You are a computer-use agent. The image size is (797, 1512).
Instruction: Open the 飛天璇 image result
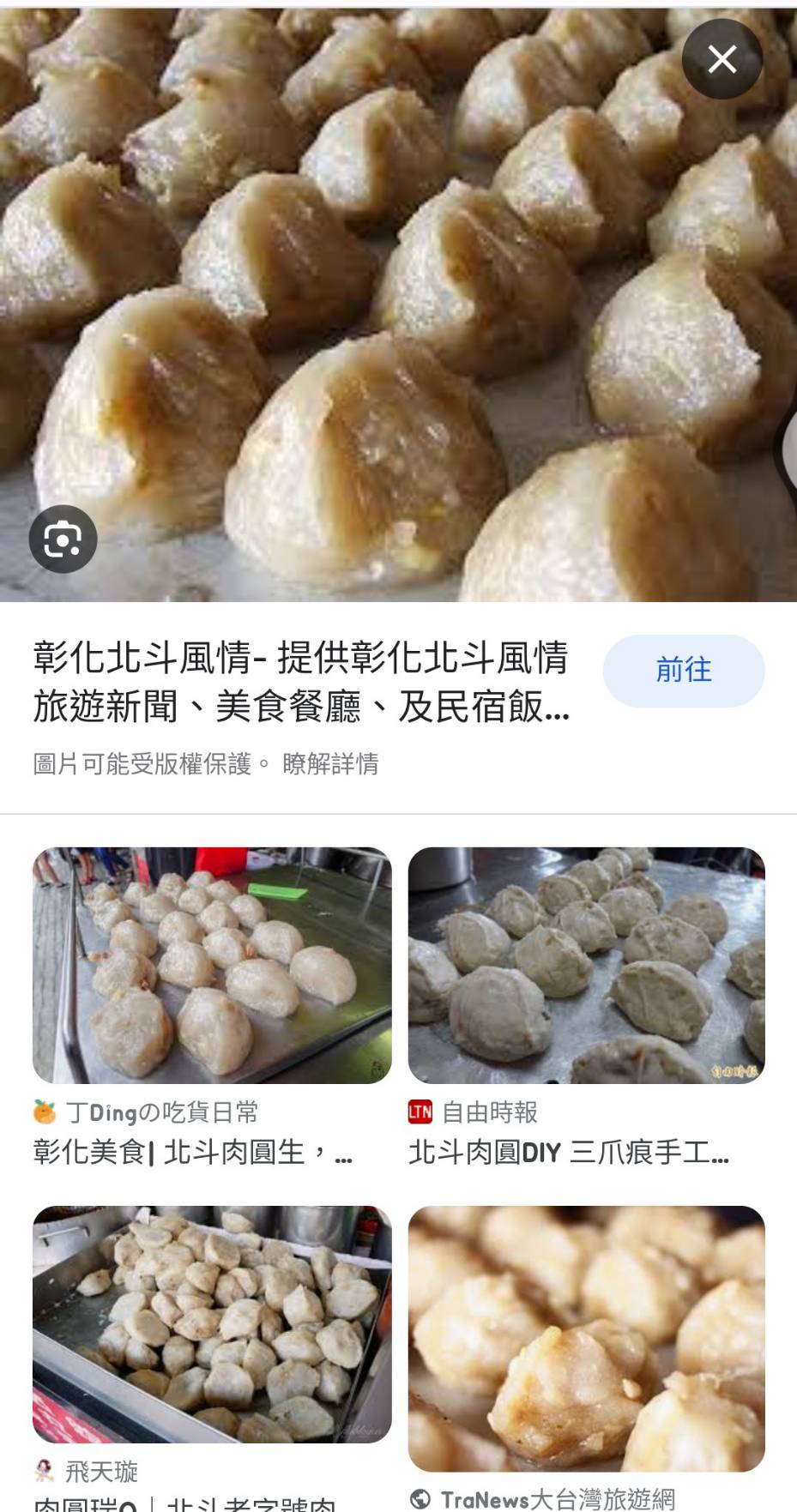point(212,1323)
